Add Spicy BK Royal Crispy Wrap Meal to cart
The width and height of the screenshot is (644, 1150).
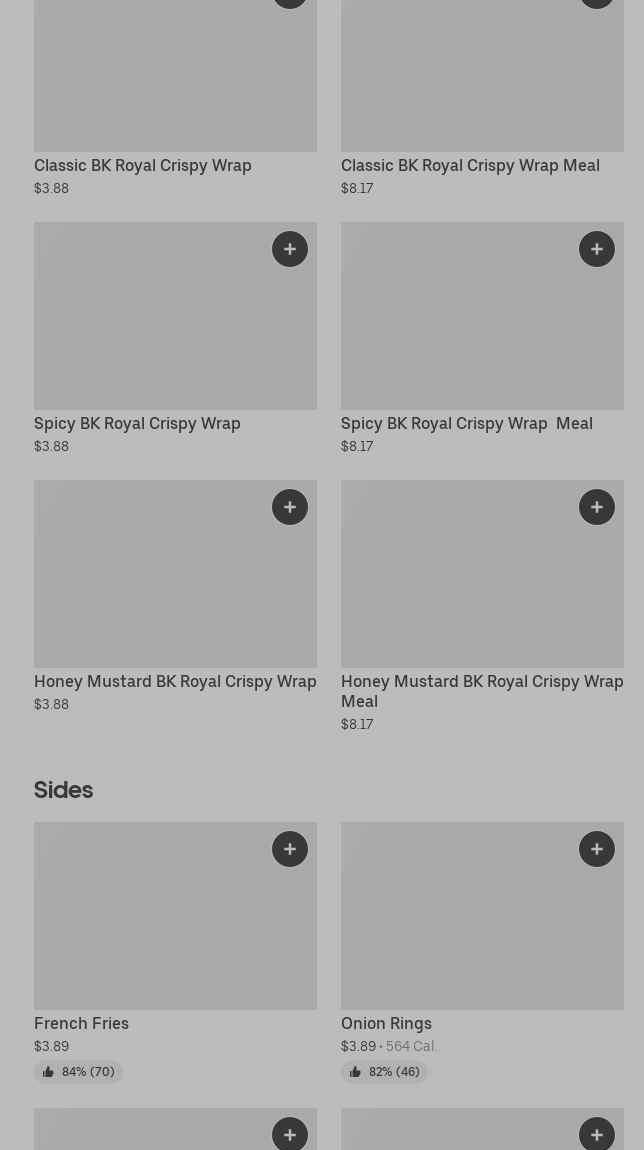(x=597, y=249)
